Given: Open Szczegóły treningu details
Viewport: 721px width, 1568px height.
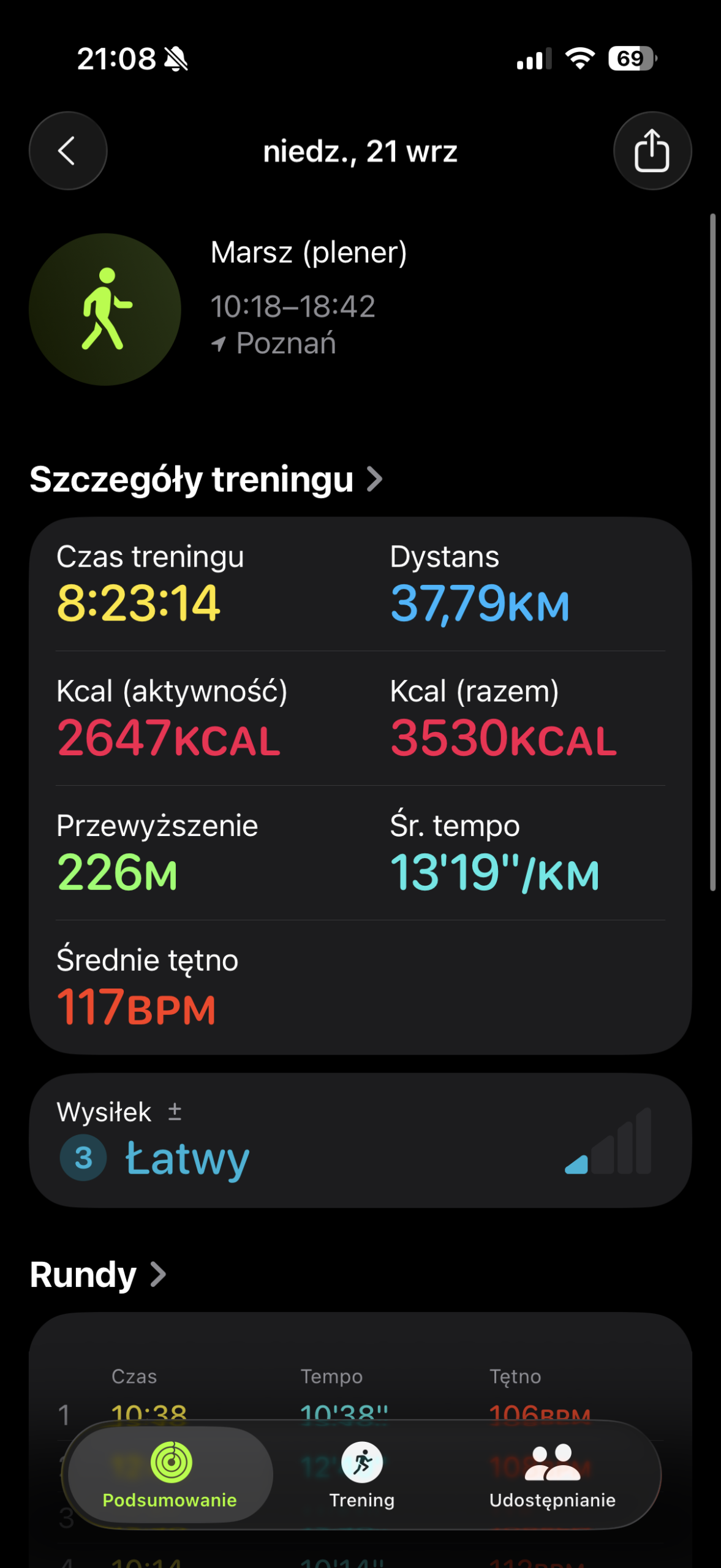Looking at the screenshot, I should click(x=206, y=479).
